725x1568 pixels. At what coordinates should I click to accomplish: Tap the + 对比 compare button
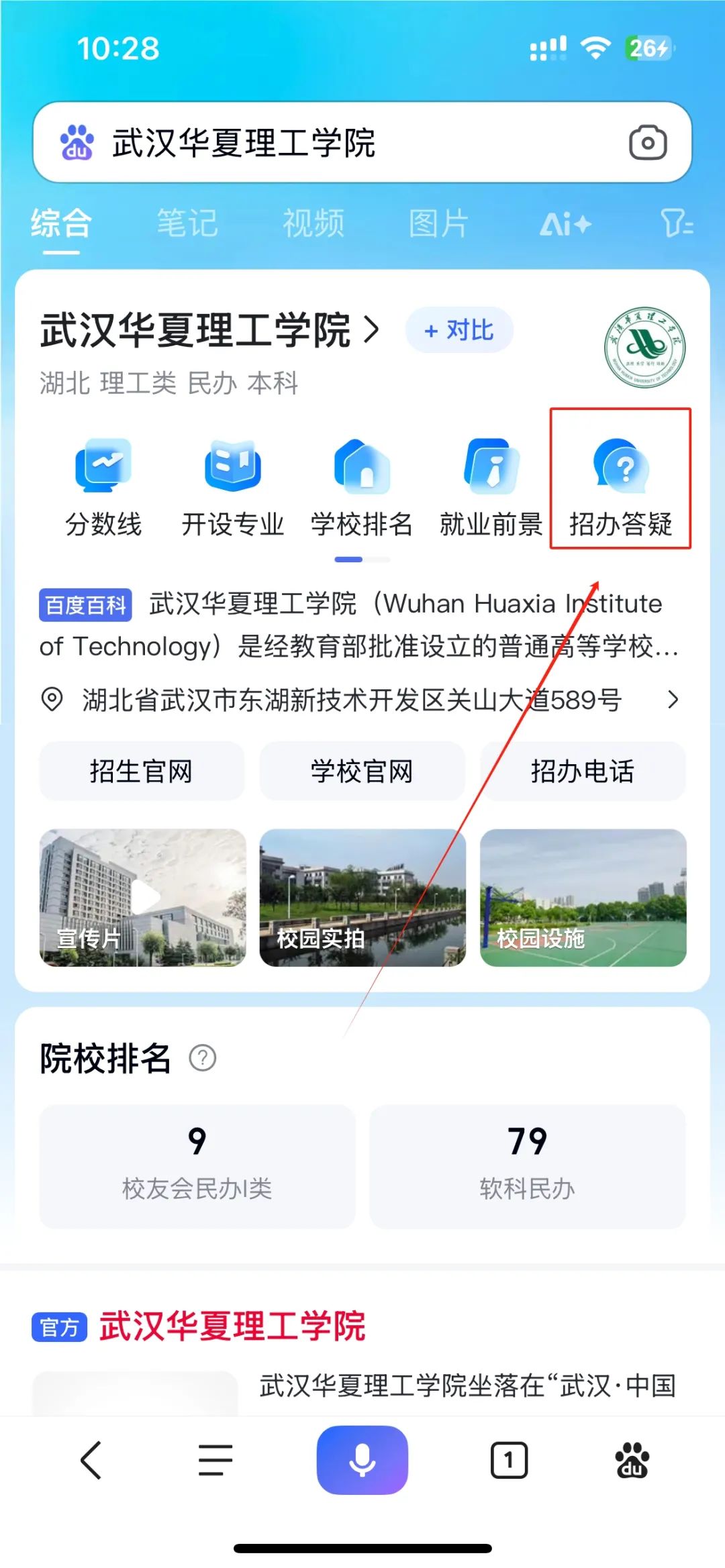pyautogui.click(x=459, y=330)
